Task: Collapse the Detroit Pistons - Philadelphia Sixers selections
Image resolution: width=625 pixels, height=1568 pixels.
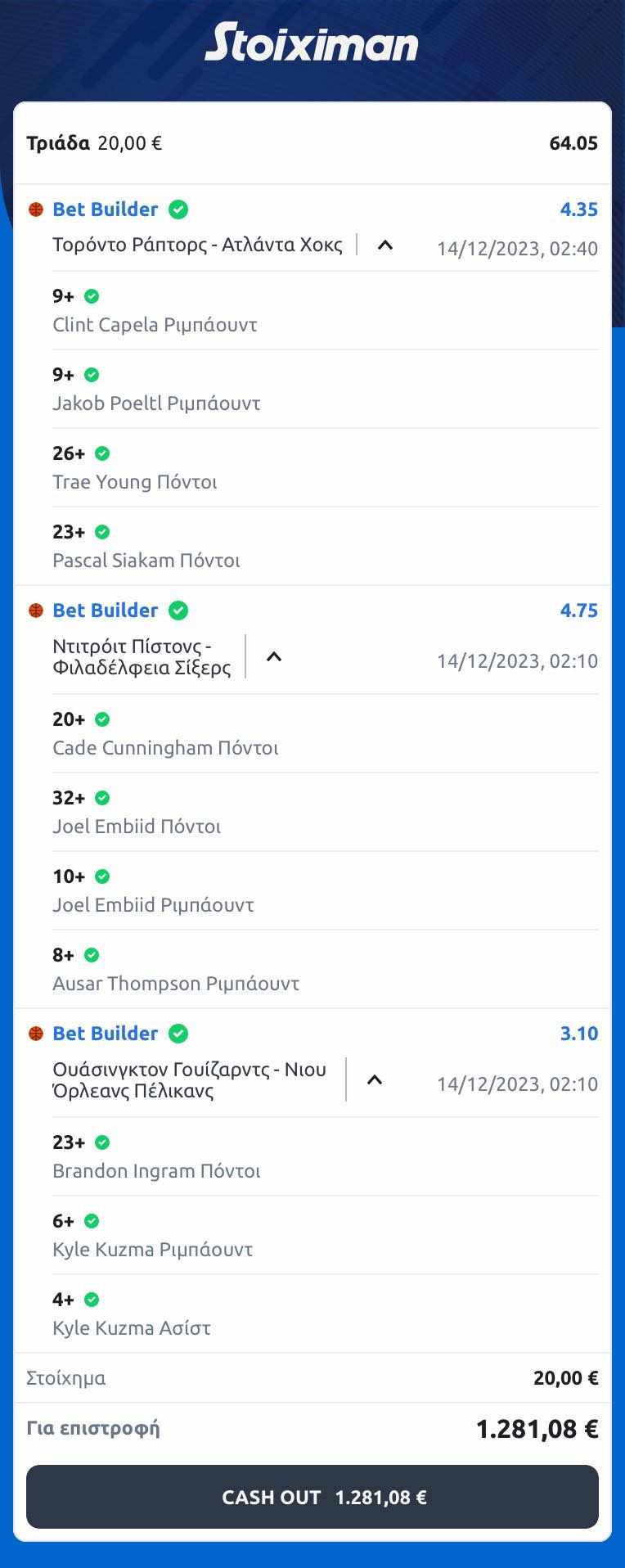Action: point(274,656)
